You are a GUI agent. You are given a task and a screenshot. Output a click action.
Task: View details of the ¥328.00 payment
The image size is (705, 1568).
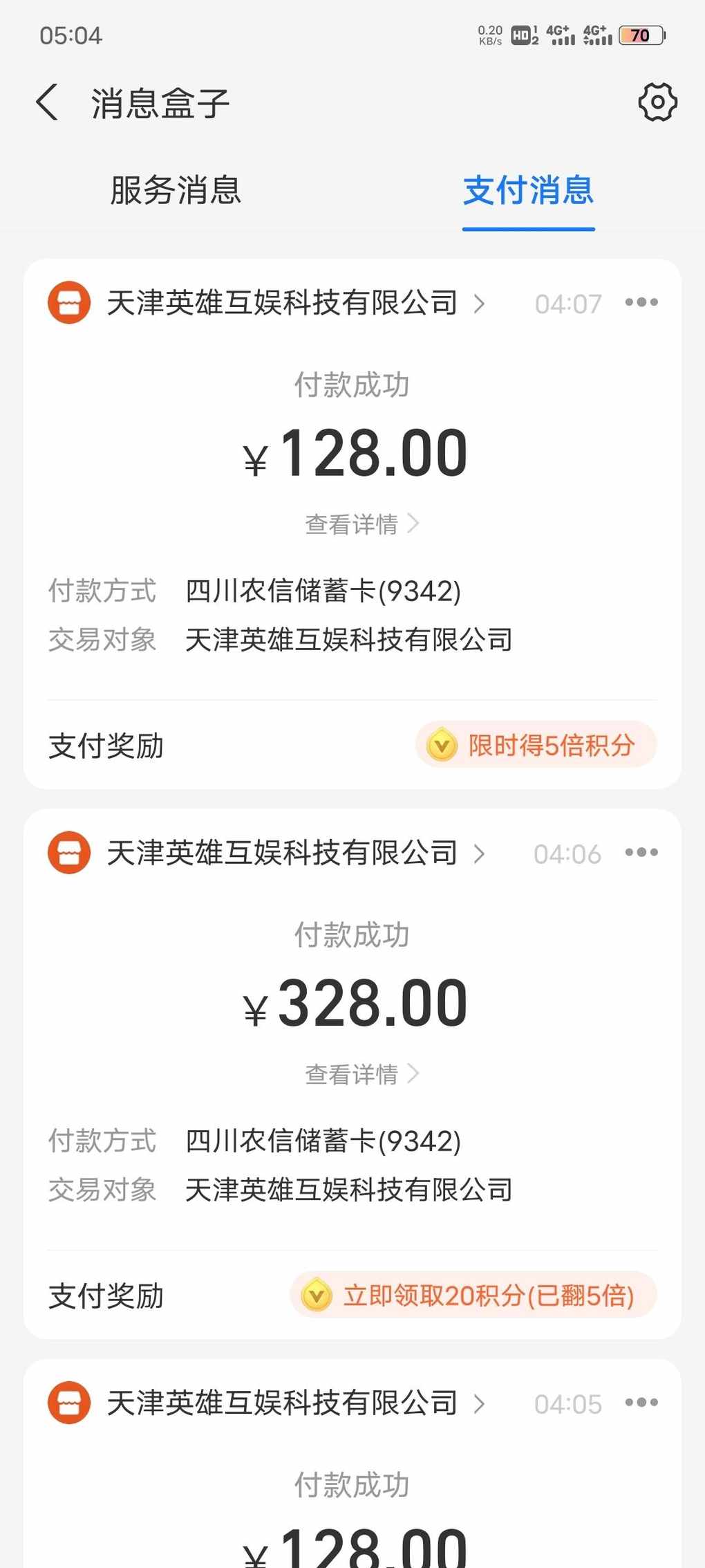362,1074
